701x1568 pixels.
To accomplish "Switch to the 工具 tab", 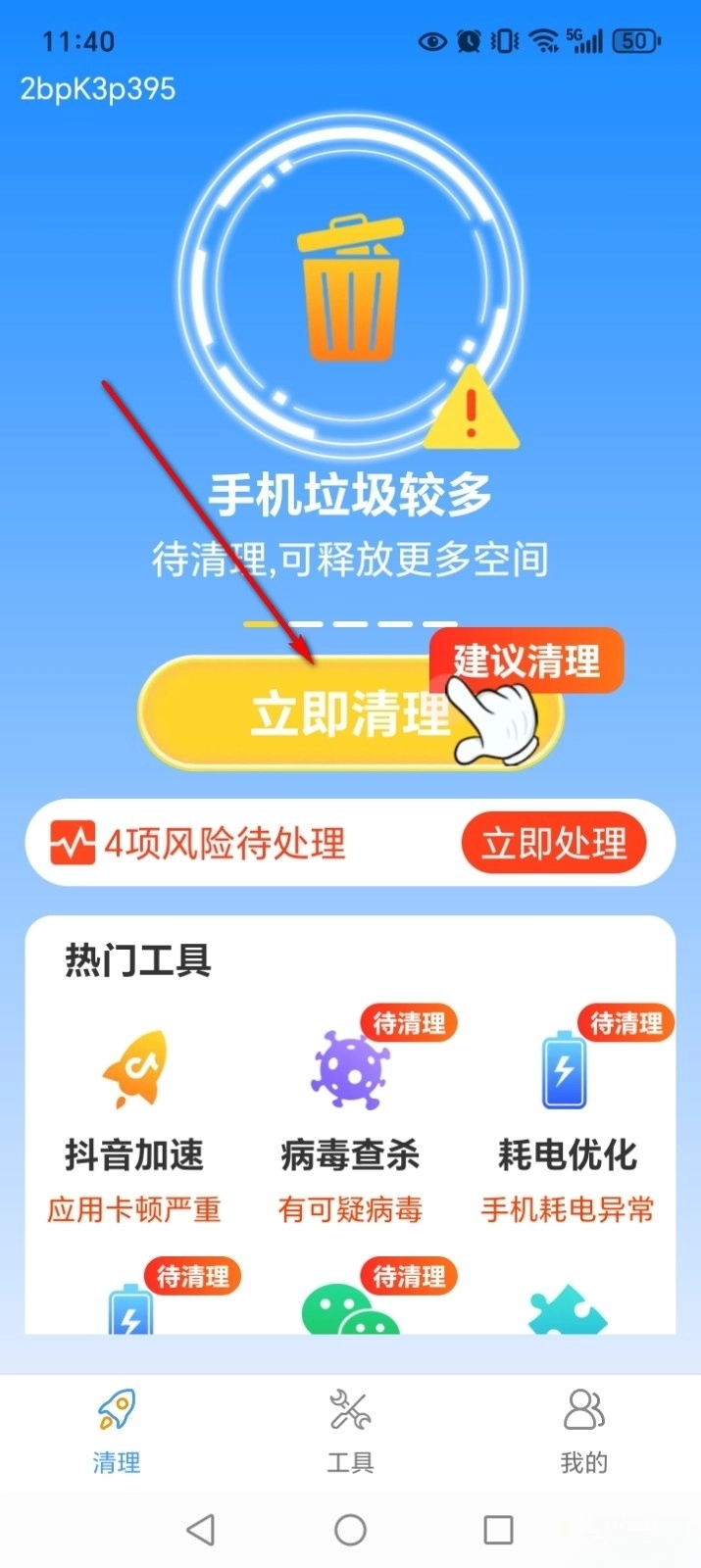I will tap(350, 1432).
